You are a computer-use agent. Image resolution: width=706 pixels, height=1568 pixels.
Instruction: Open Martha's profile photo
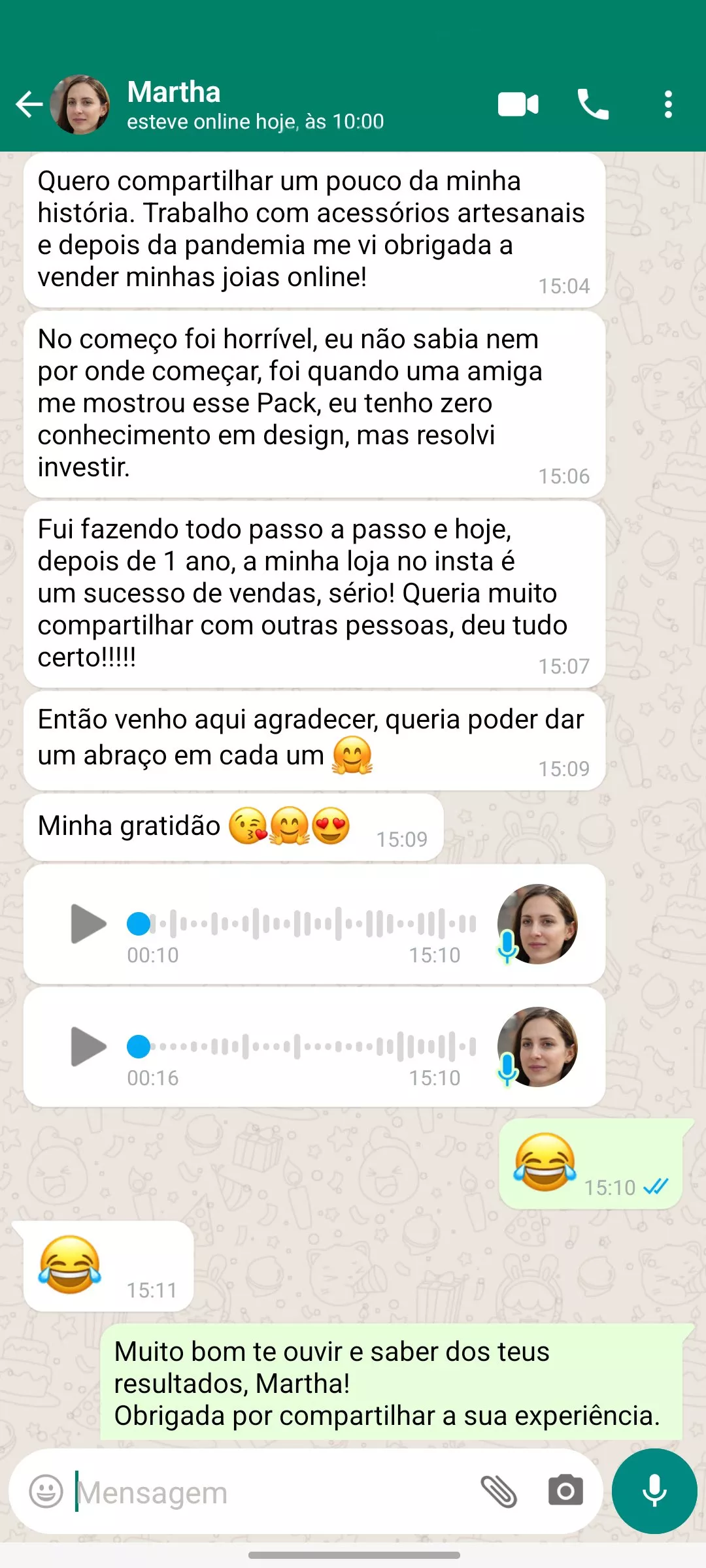tap(80, 105)
